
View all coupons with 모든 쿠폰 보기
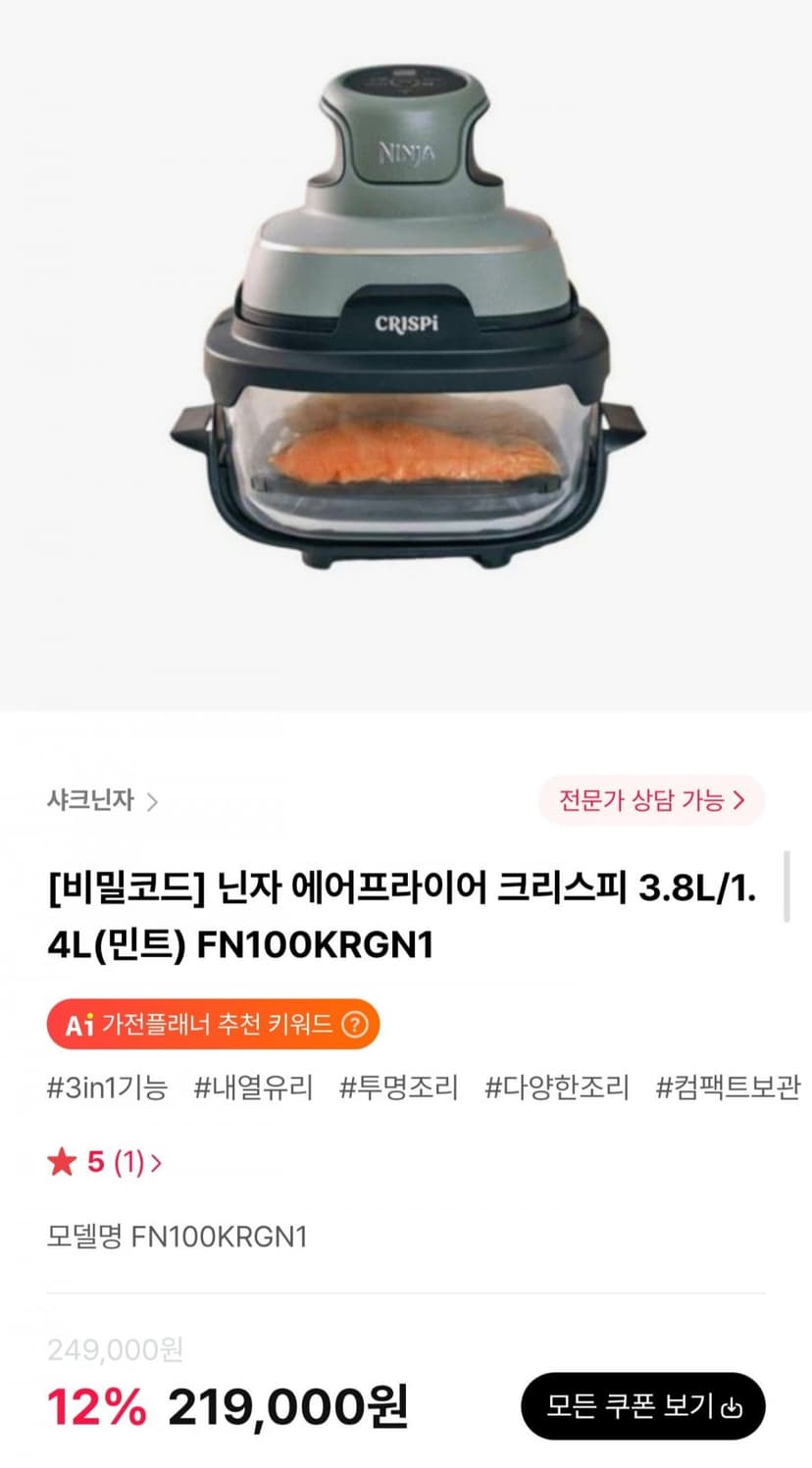pyautogui.click(x=642, y=1406)
